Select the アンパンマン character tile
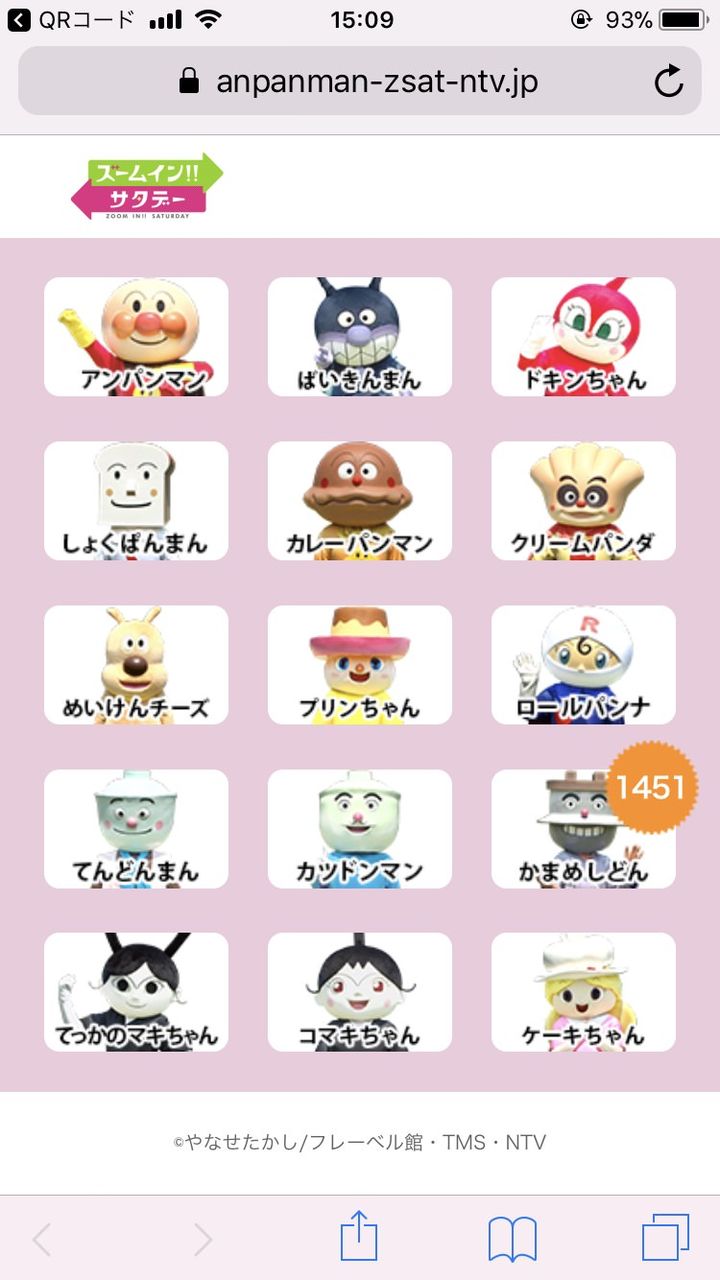This screenshot has width=720, height=1280. (x=136, y=336)
